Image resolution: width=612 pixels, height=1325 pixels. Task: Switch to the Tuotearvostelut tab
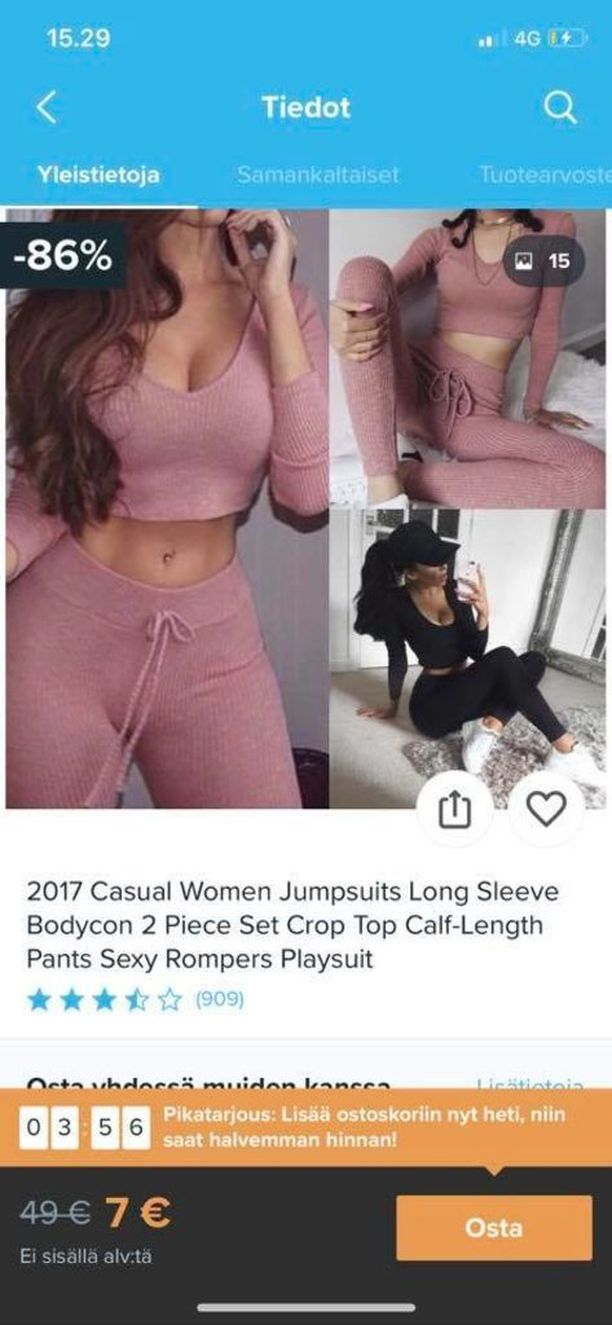pyautogui.click(x=545, y=174)
